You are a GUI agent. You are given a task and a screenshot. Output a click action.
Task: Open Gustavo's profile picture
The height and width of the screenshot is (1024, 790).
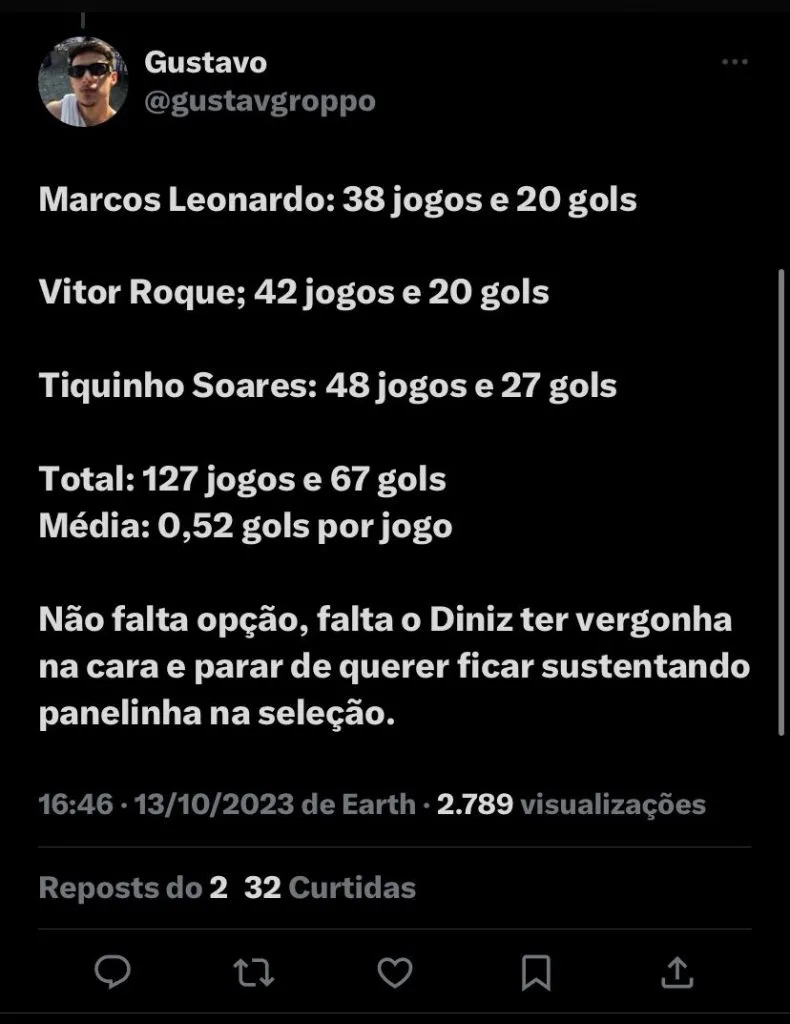tap(83, 82)
